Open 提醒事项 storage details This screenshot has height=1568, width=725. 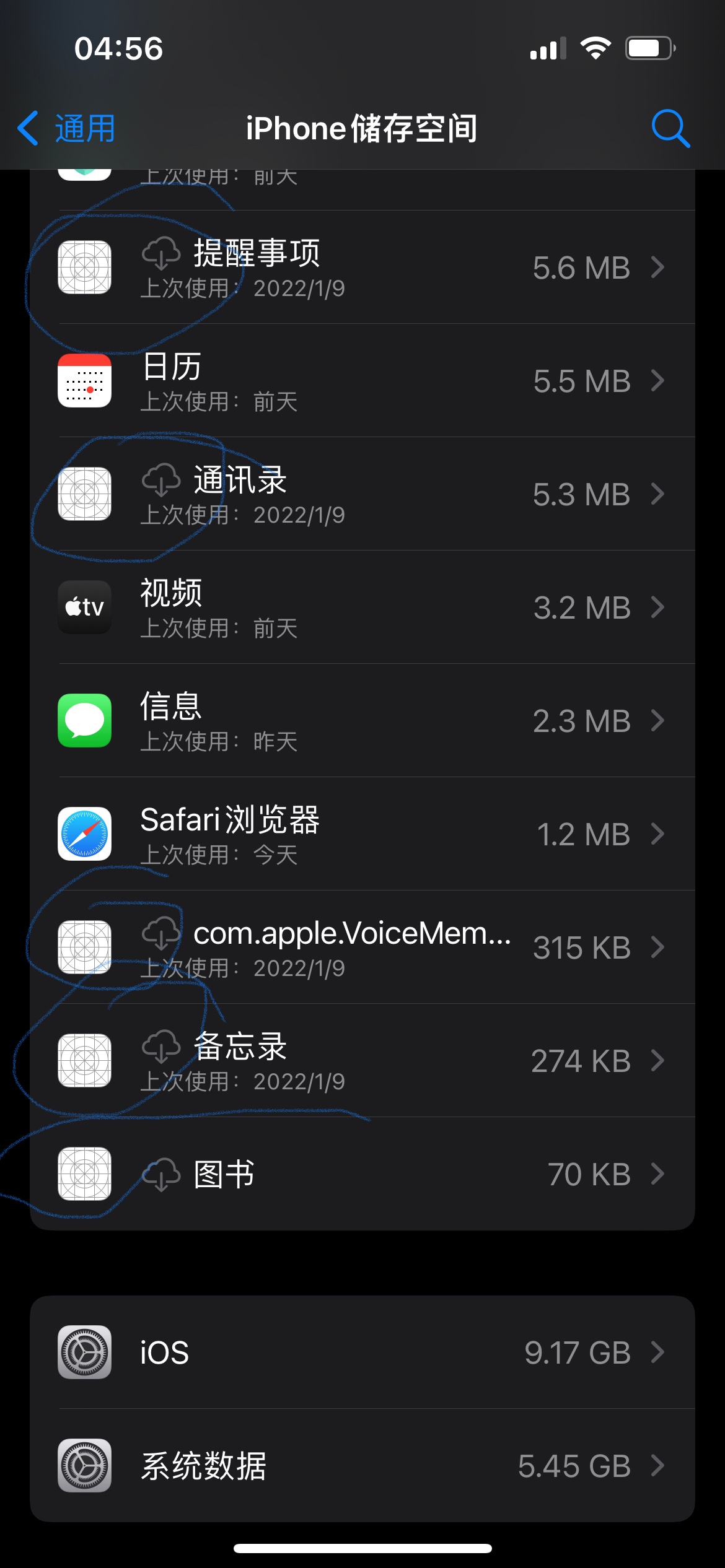point(362,268)
